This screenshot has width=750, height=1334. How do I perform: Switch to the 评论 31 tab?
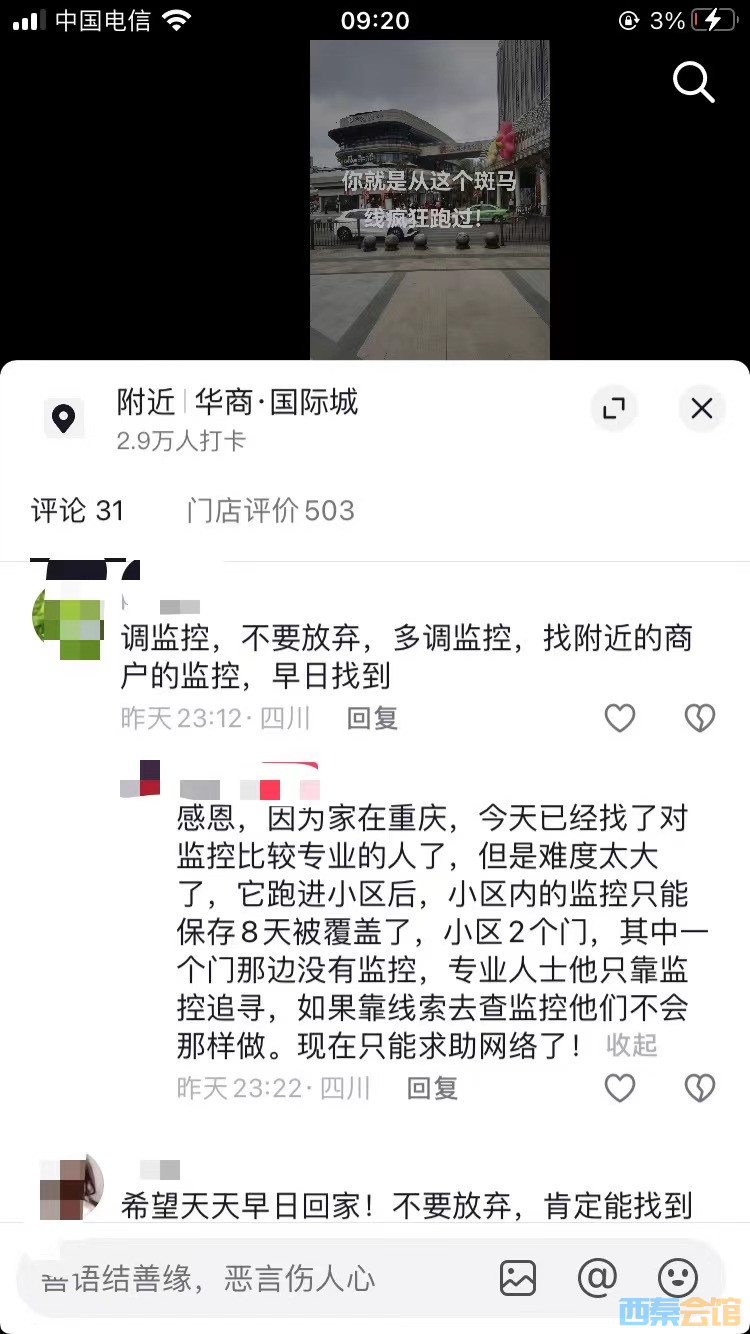pos(77,511)
